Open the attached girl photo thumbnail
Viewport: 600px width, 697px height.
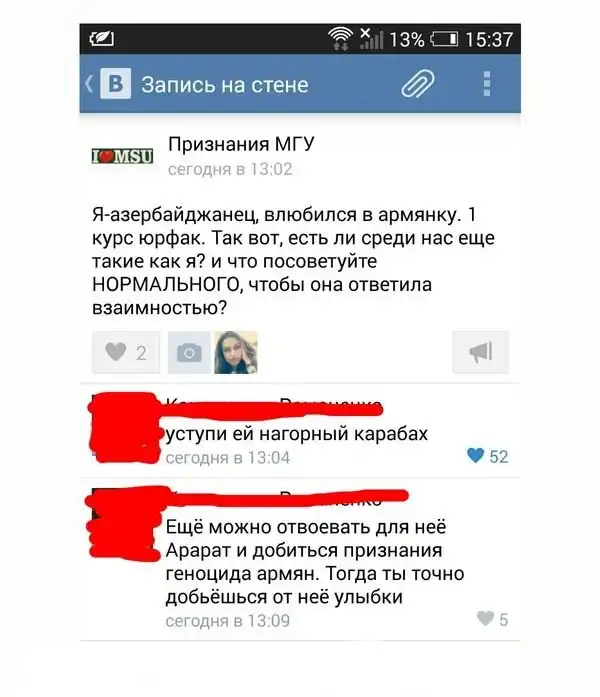point(236,352)
